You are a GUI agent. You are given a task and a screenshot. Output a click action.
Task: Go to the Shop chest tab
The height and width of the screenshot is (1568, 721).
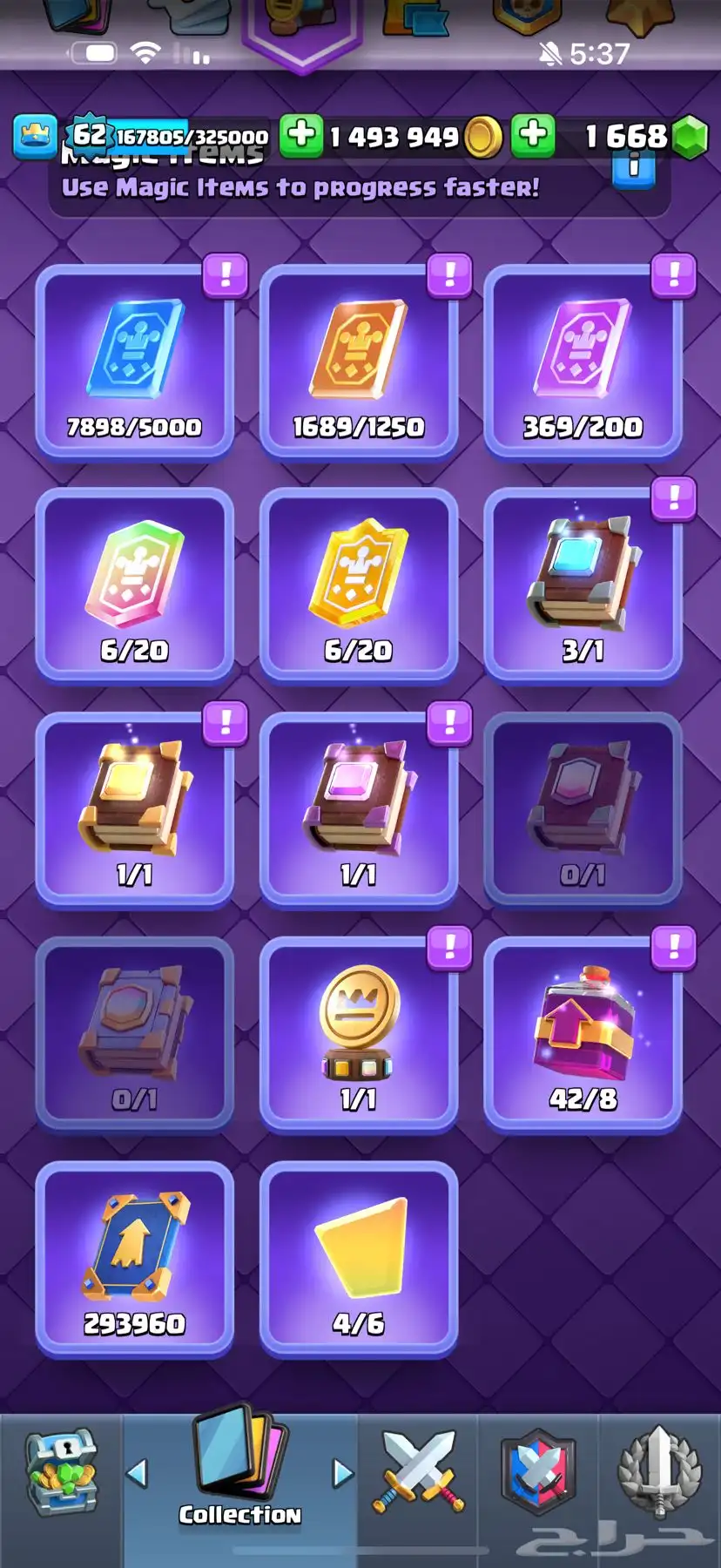click(x=59, y=1474)
